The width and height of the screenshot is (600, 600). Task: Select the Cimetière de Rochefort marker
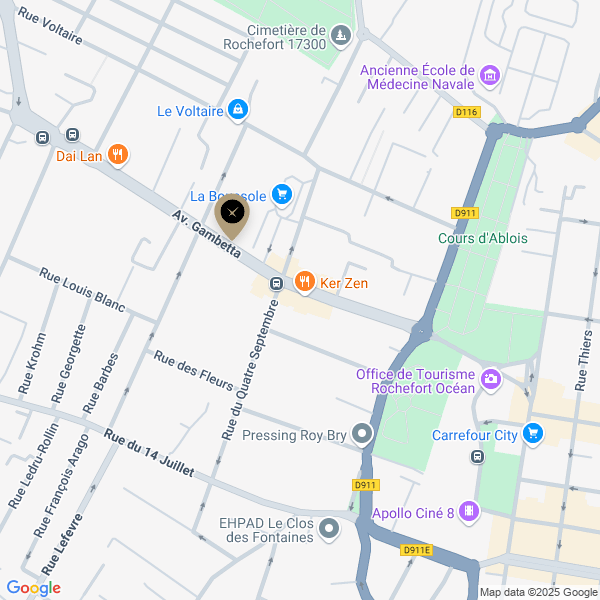342,37
